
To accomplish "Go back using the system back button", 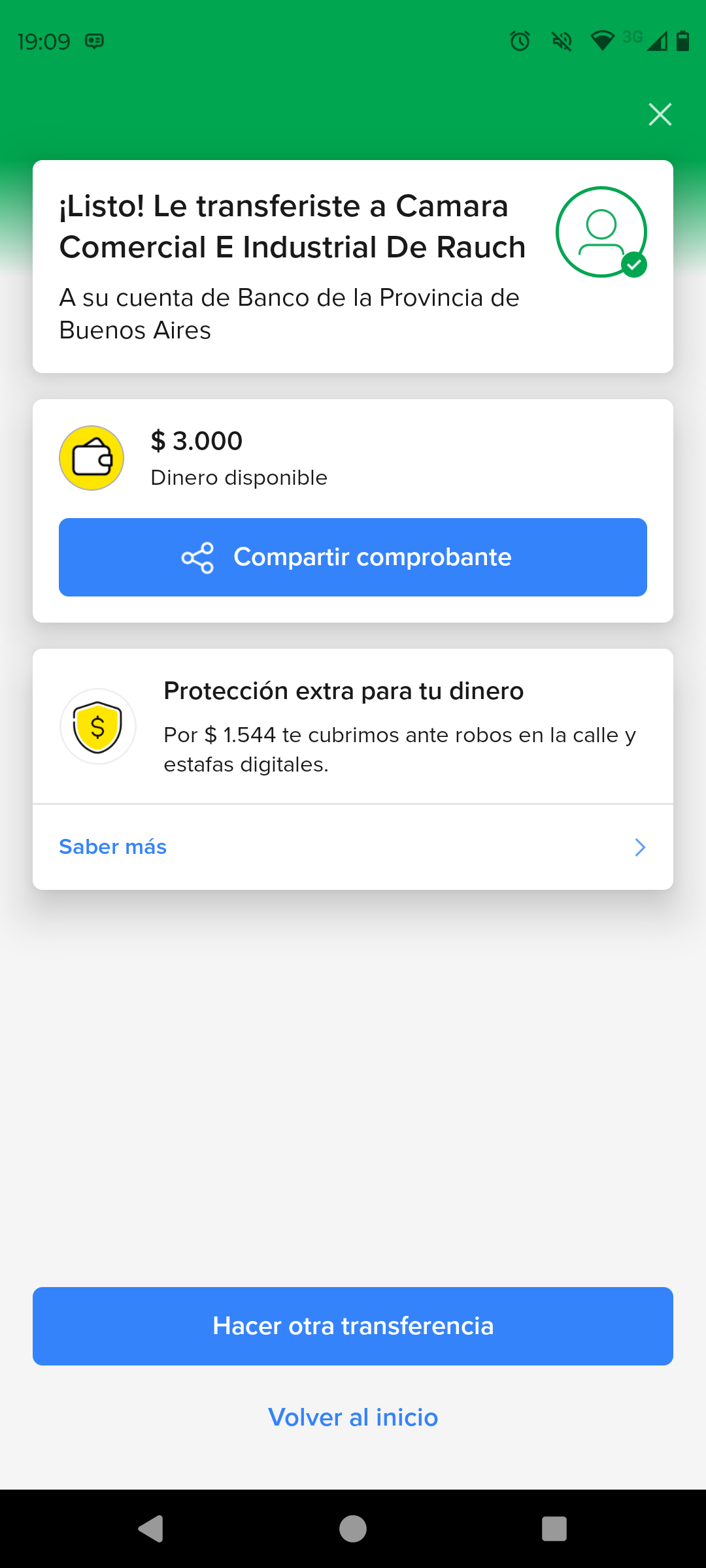I will click(152, 1529).
